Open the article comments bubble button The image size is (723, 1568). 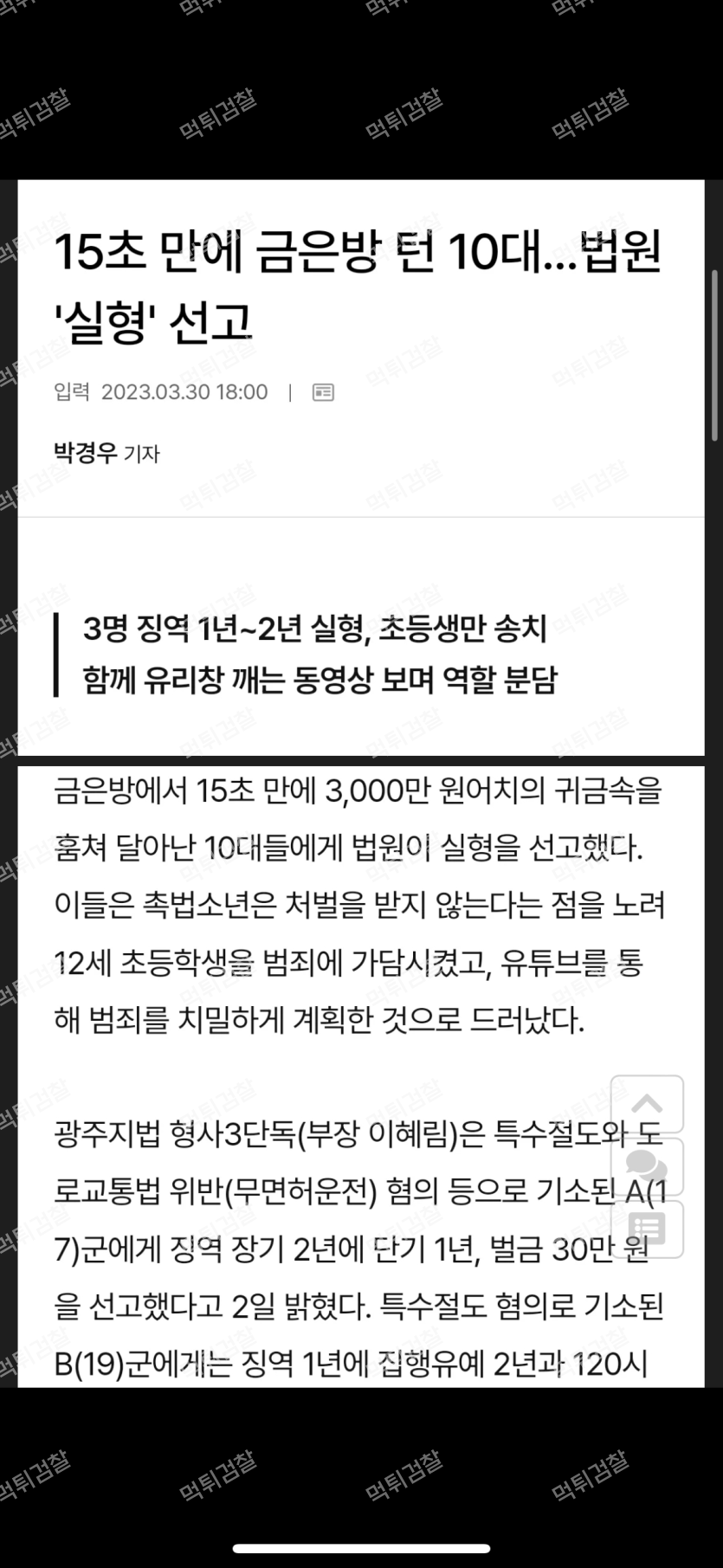647,1167
